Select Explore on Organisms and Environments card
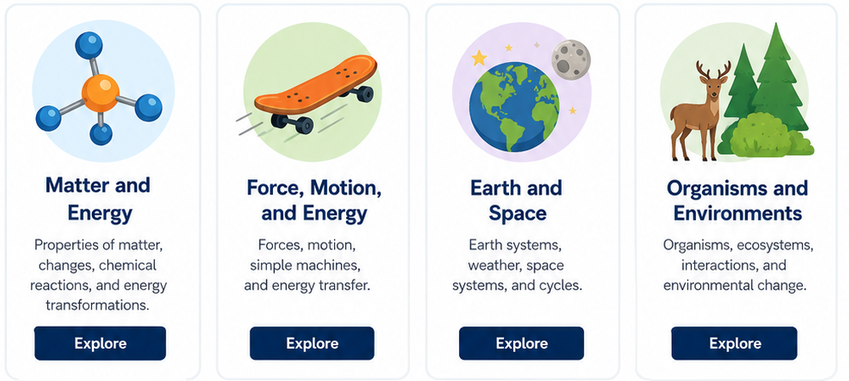The height and width of the screenshot is (381, 849). pos(734,343)
